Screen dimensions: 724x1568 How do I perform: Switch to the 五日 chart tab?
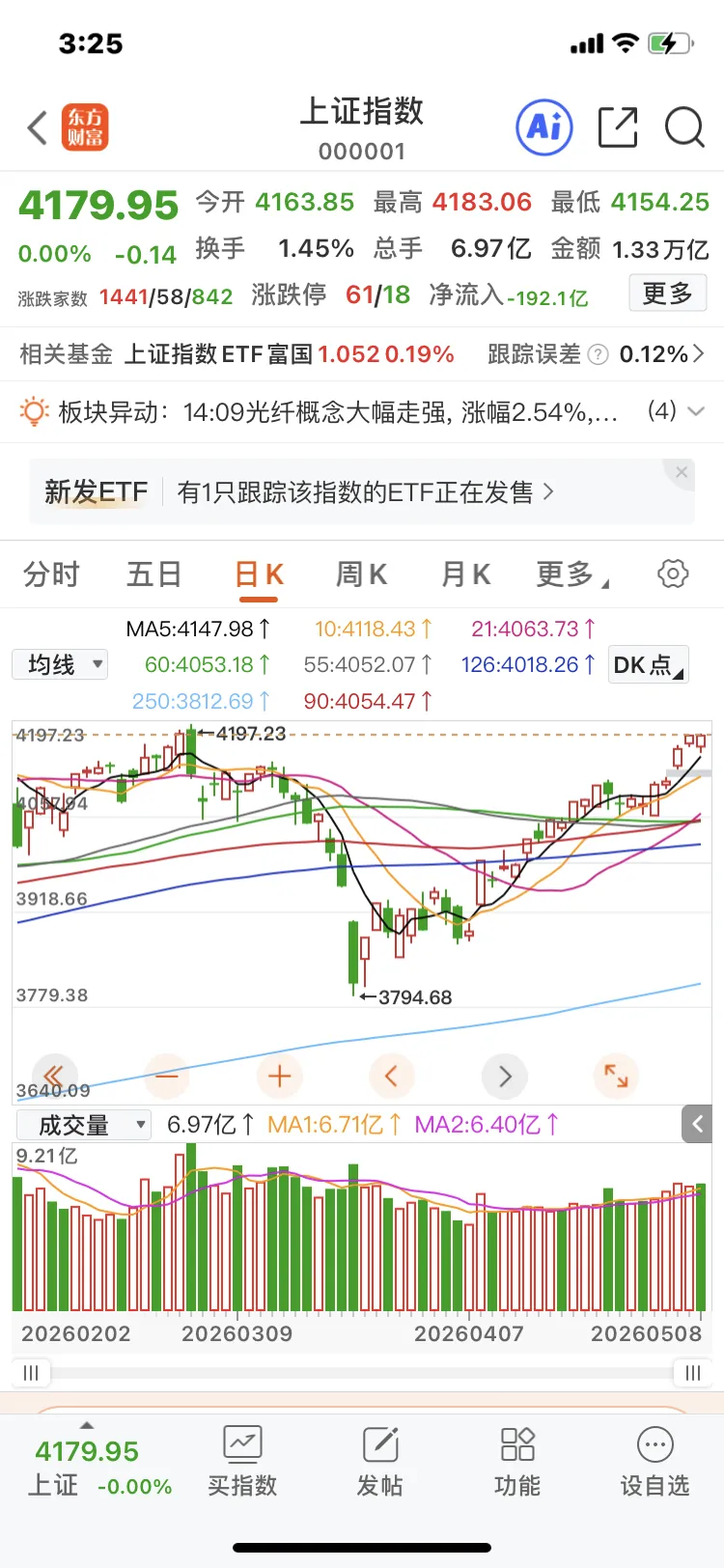154,574
